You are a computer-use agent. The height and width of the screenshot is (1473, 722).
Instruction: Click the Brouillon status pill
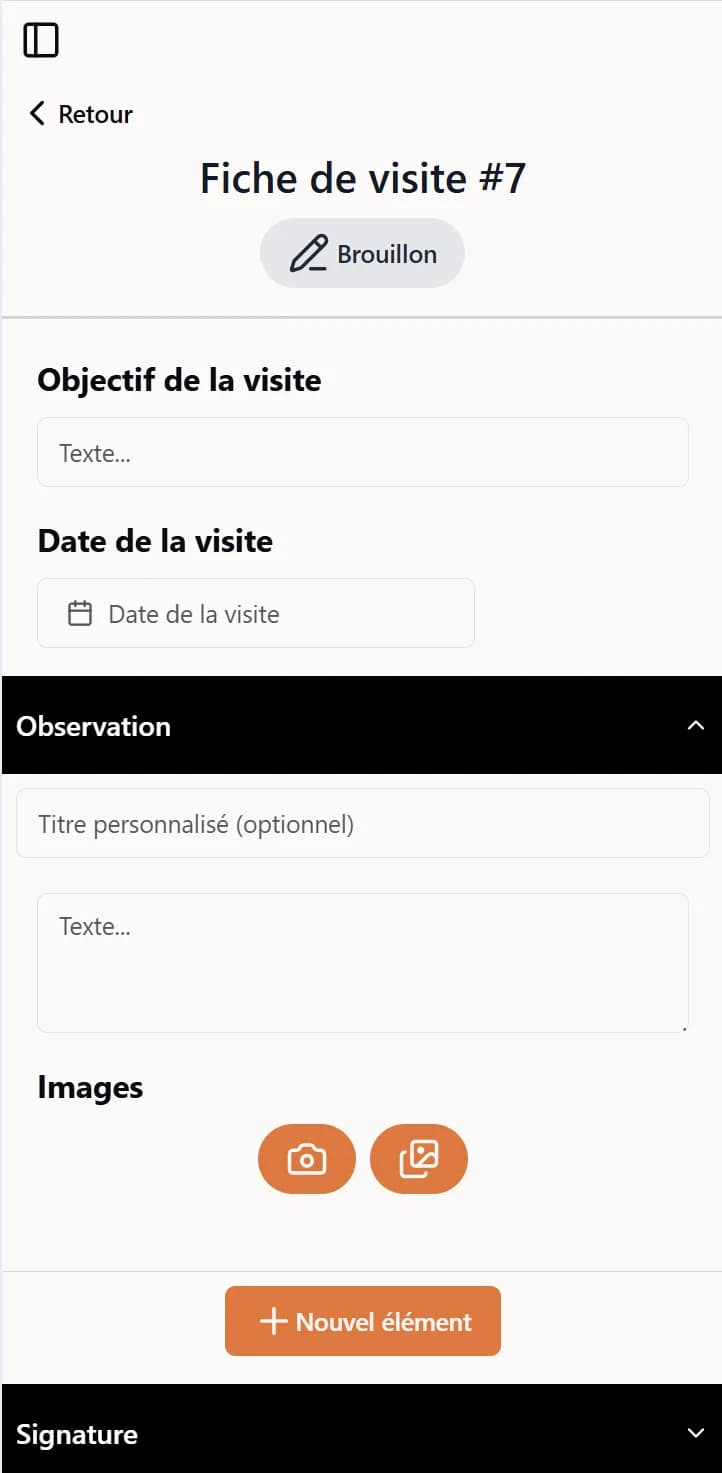[x=362, y=253]
